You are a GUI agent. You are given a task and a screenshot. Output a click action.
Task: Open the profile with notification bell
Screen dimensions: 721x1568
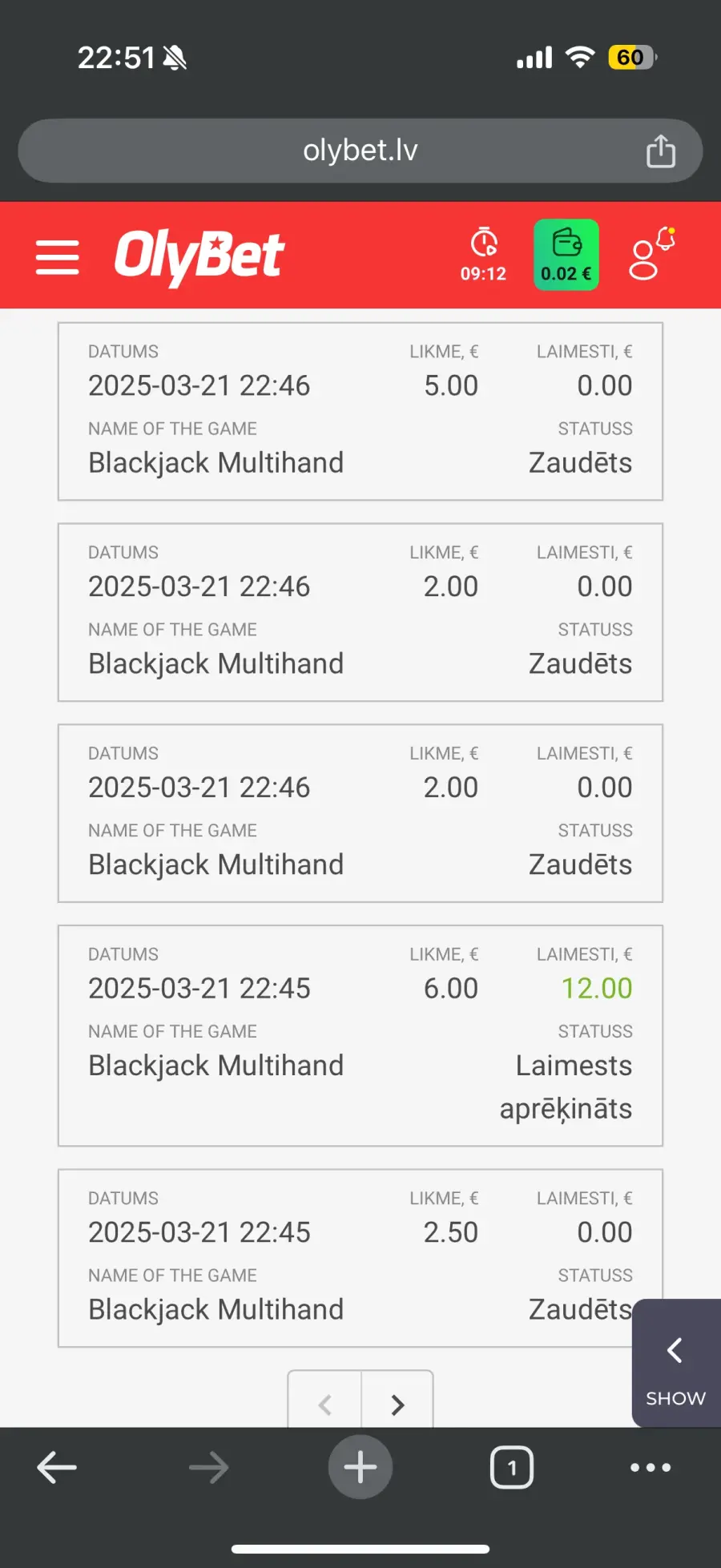point(651,255)
